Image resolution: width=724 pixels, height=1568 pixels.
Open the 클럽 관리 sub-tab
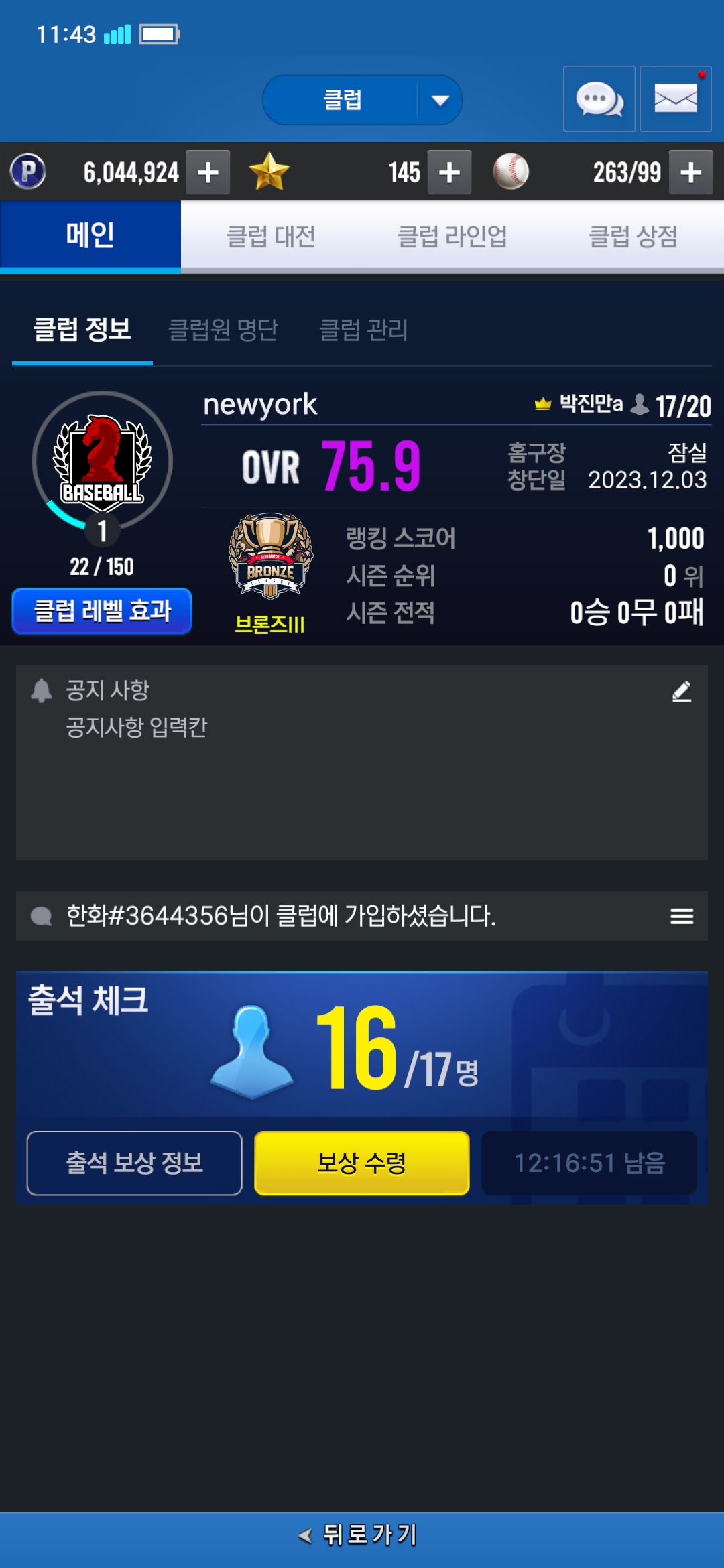click(363, 330)
